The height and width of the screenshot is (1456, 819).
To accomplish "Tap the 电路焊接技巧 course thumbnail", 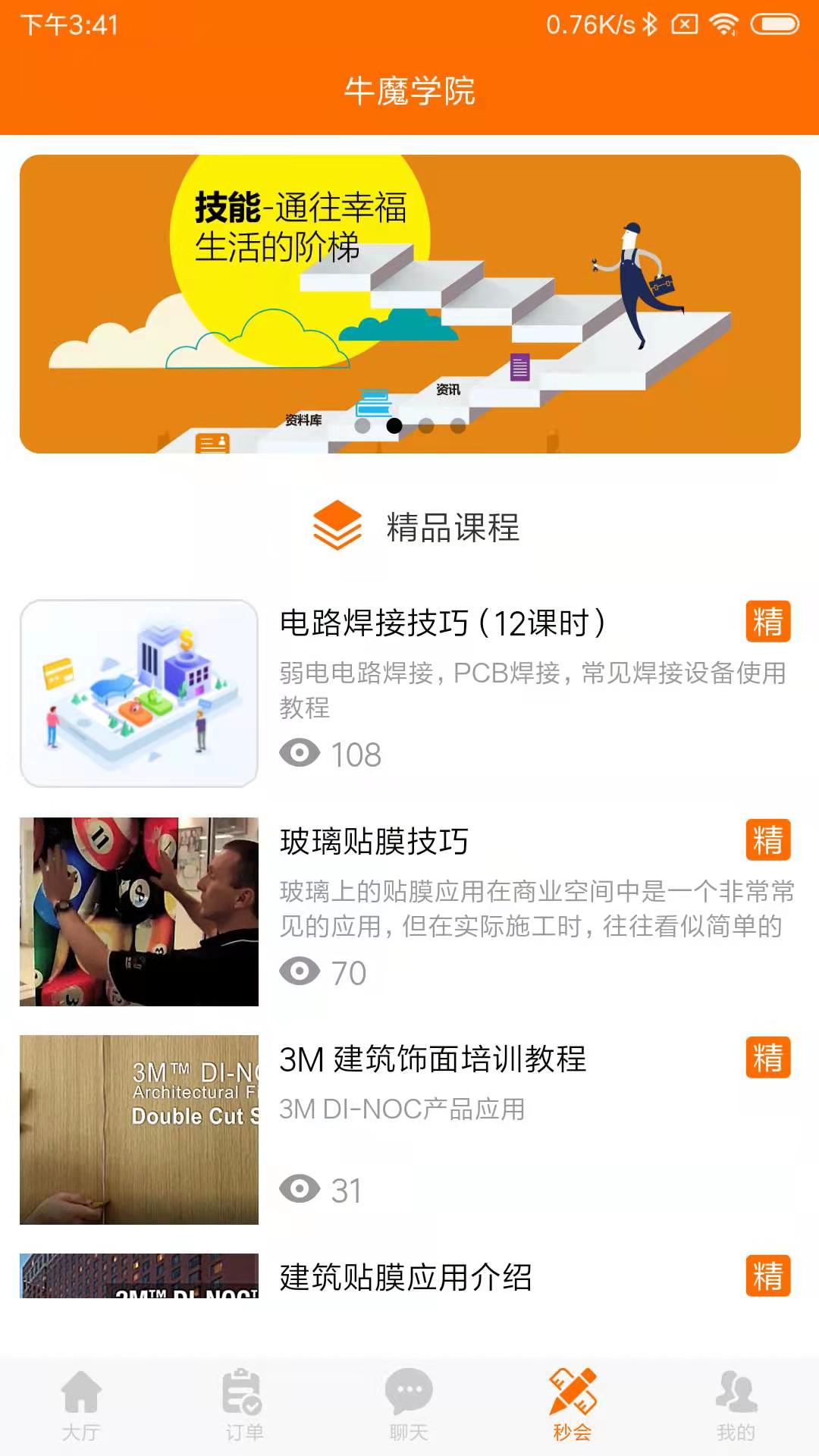I will coord(141,690).
